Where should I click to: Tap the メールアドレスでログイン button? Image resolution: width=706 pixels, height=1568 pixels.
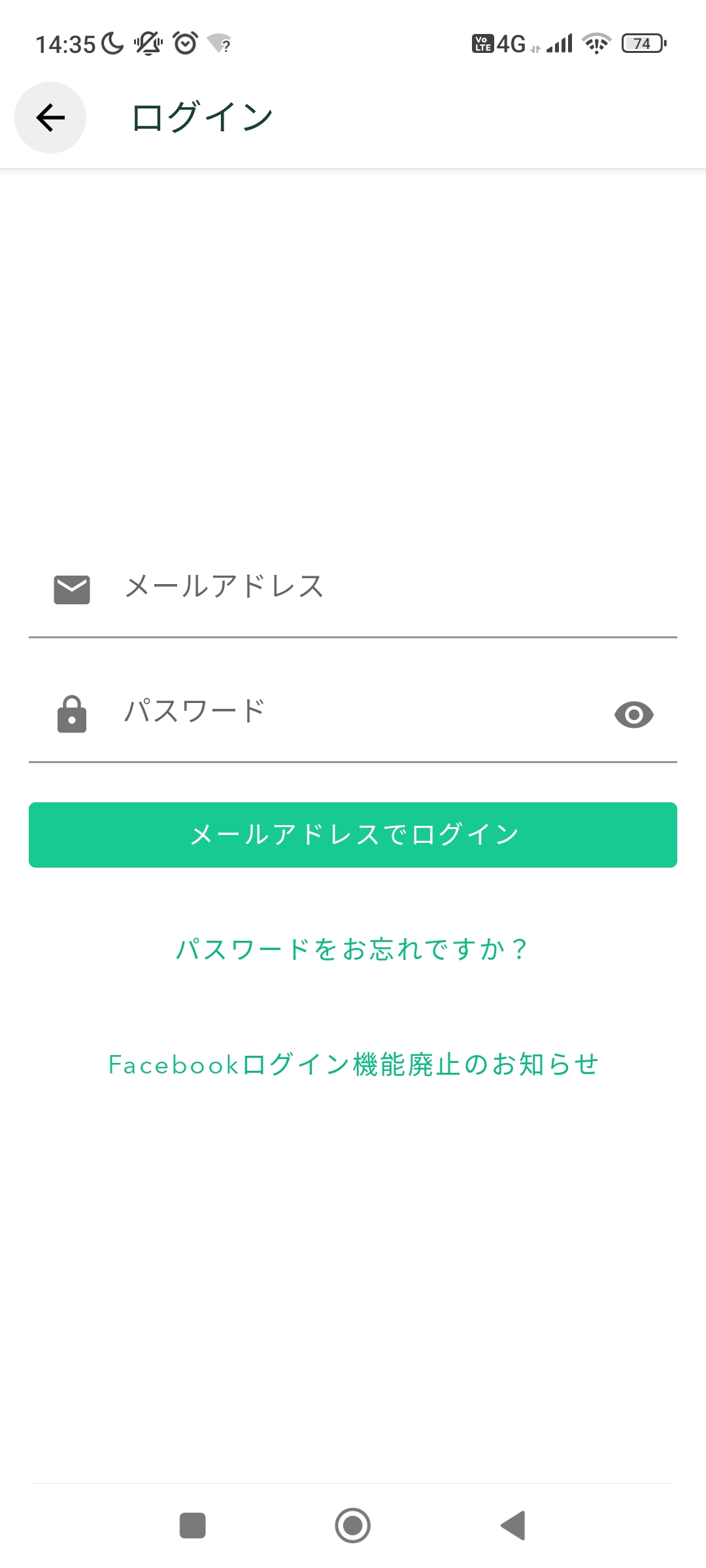353,835
